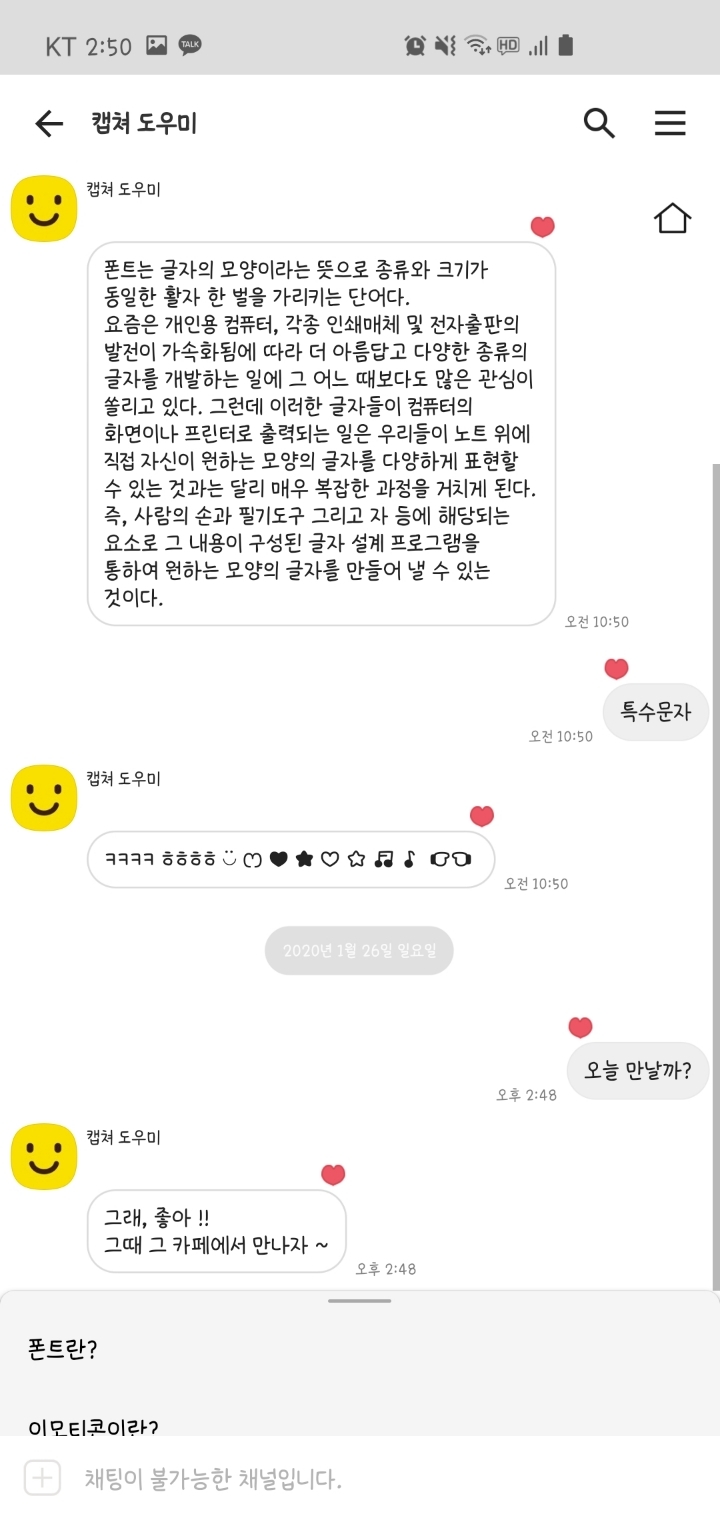The width and height of the screenshot is (720, 1520).
Task: Go back from the 캡쳐 도우미 chat
Action: pyautogui.click(x=48, y=123)
